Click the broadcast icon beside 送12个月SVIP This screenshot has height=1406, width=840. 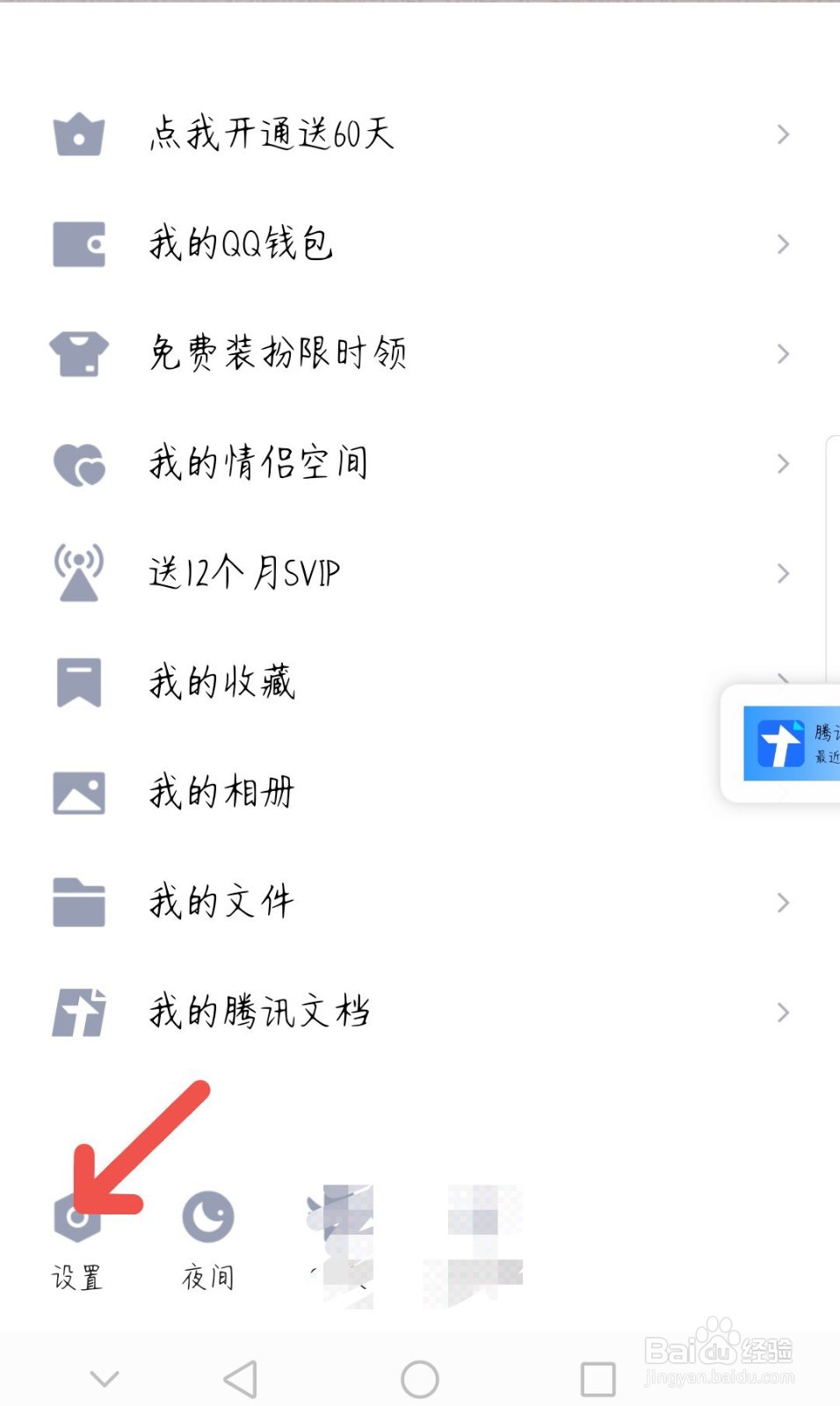click(79, 572)
